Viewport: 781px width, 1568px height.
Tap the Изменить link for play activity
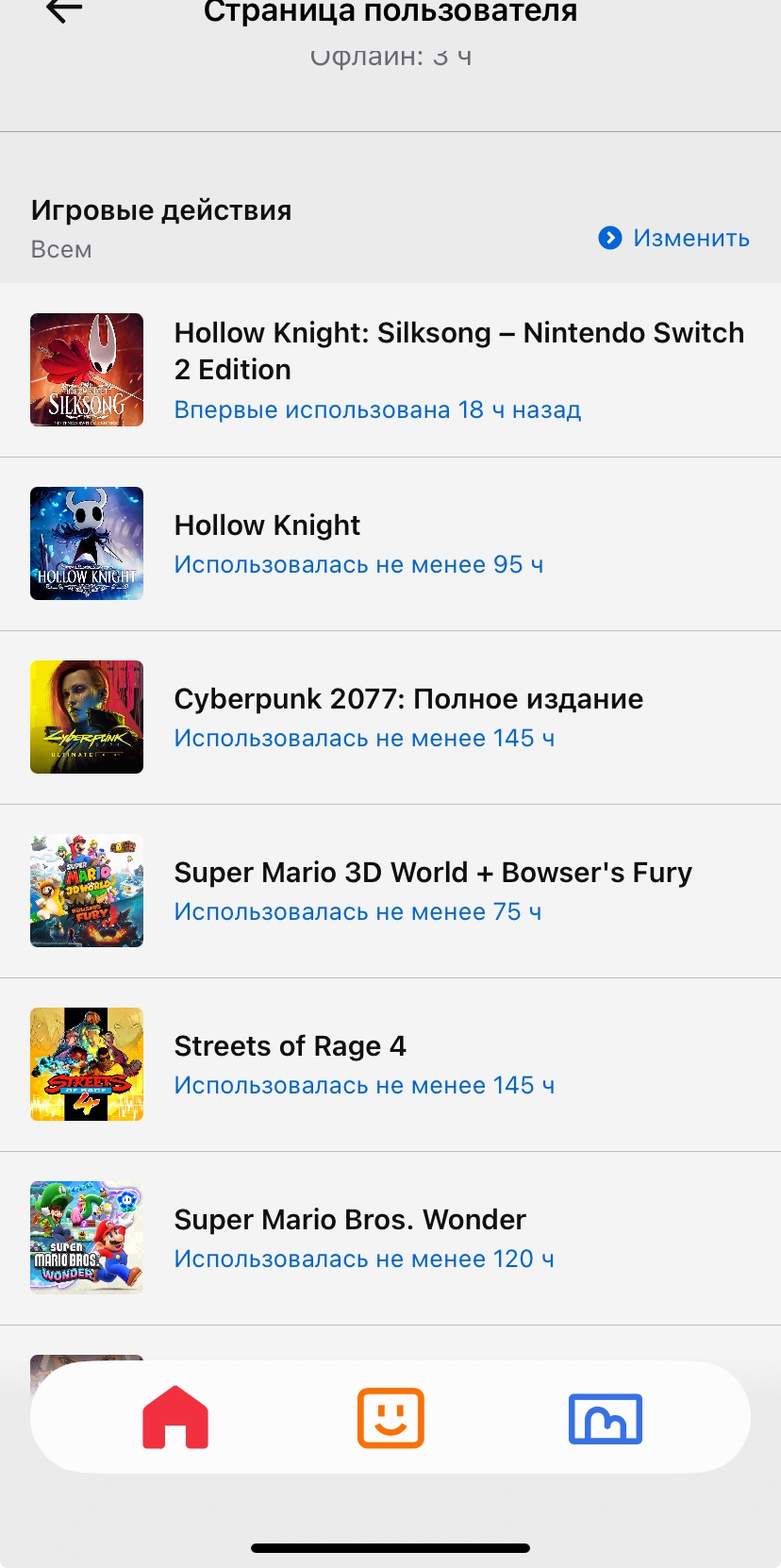[x=673, y=238]
